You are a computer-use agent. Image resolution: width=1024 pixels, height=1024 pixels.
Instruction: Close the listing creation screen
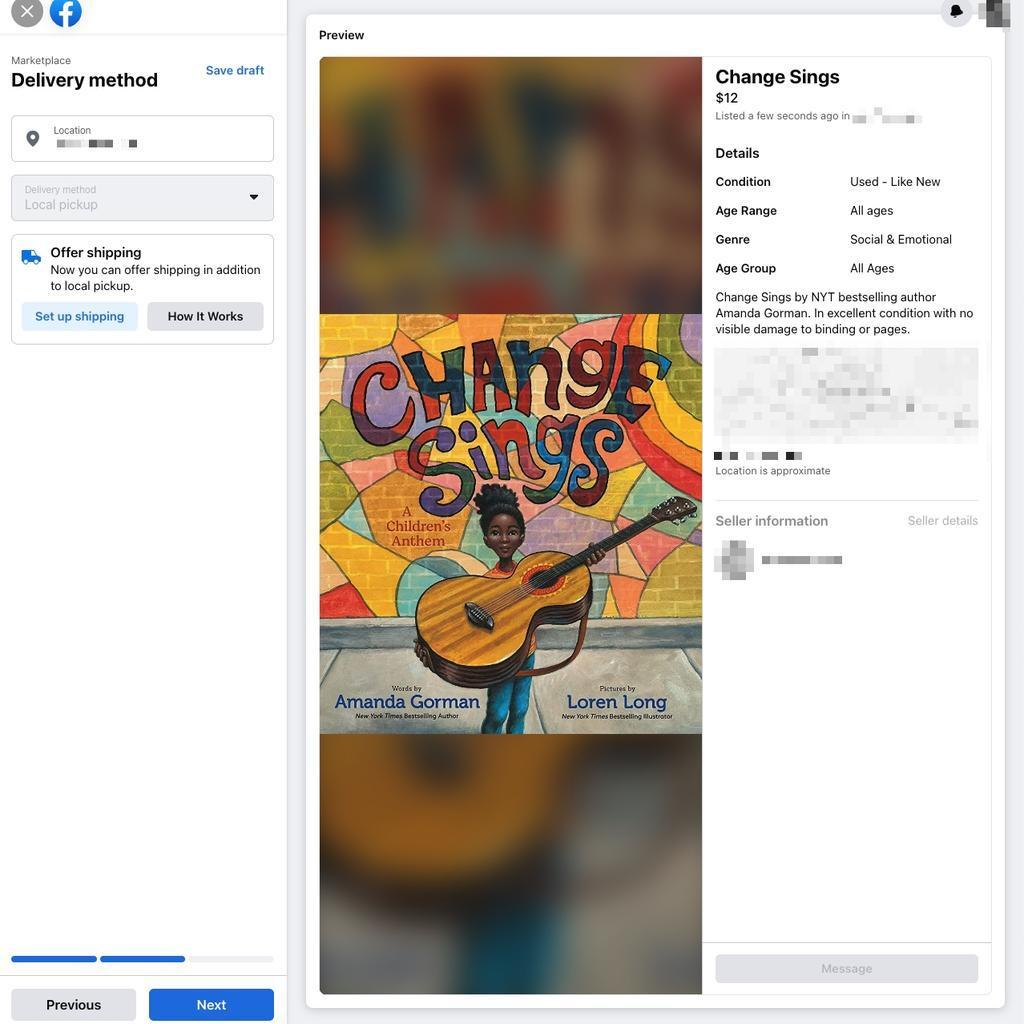[27, 11]
